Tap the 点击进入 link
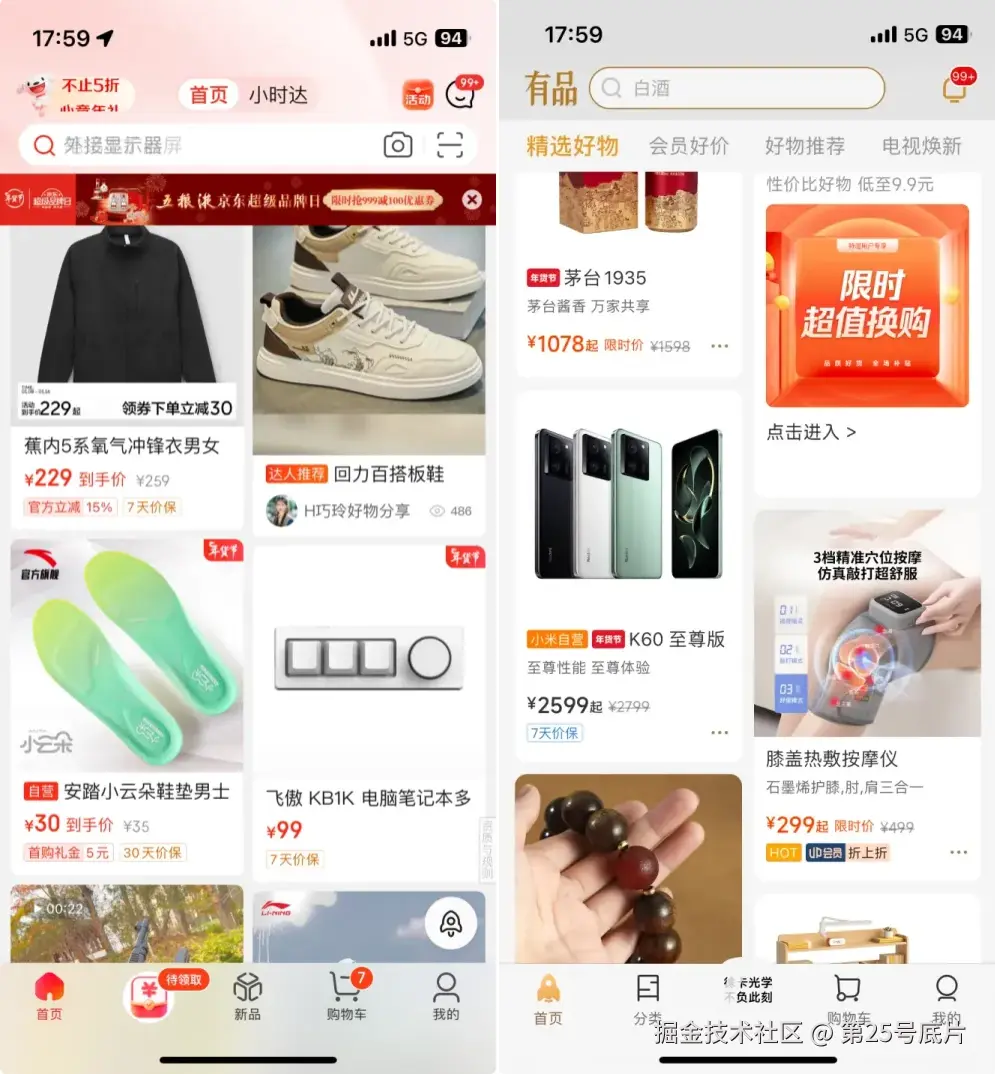This screenshot has width=995, height=1074. coord(811,432)
